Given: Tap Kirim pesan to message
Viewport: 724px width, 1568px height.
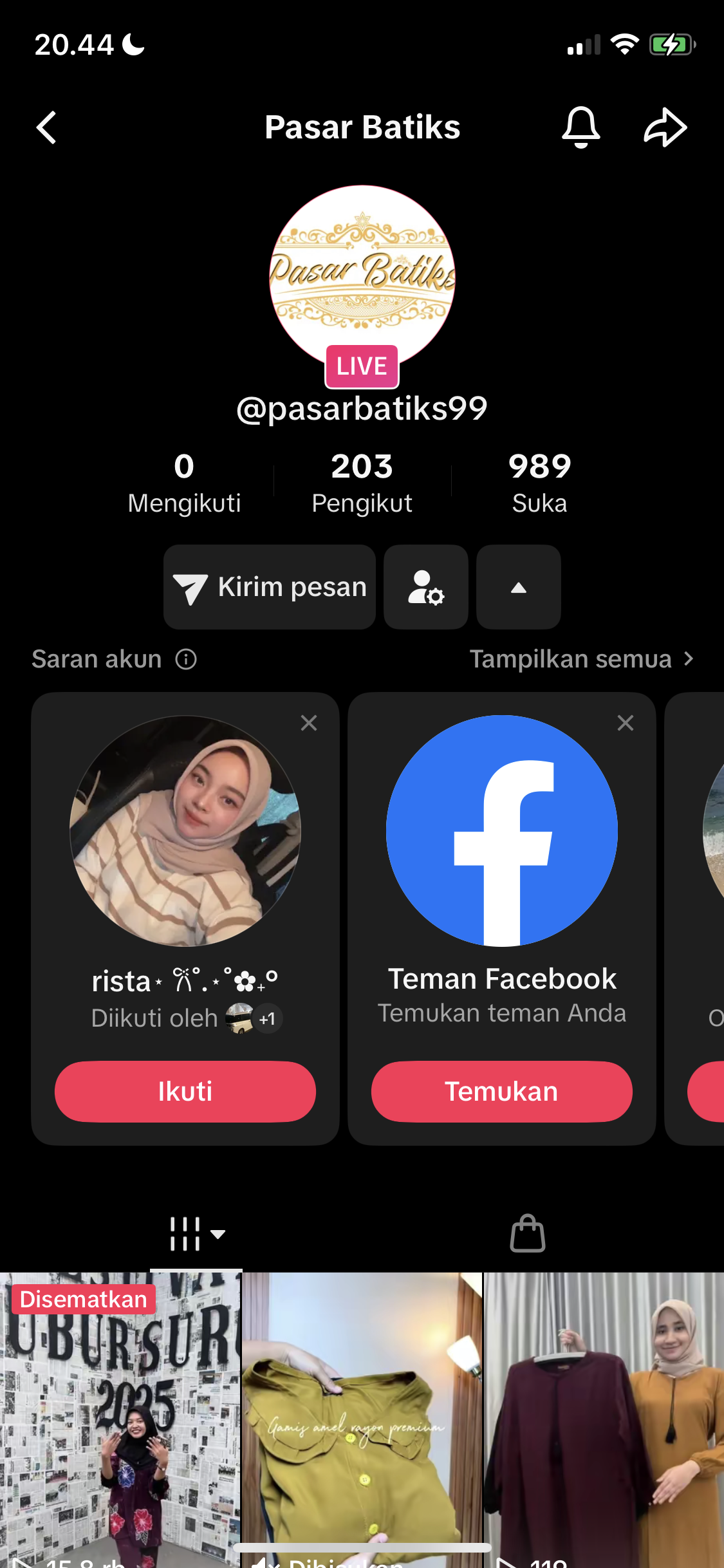Looking at the screenshot, I should coord(270,587).
